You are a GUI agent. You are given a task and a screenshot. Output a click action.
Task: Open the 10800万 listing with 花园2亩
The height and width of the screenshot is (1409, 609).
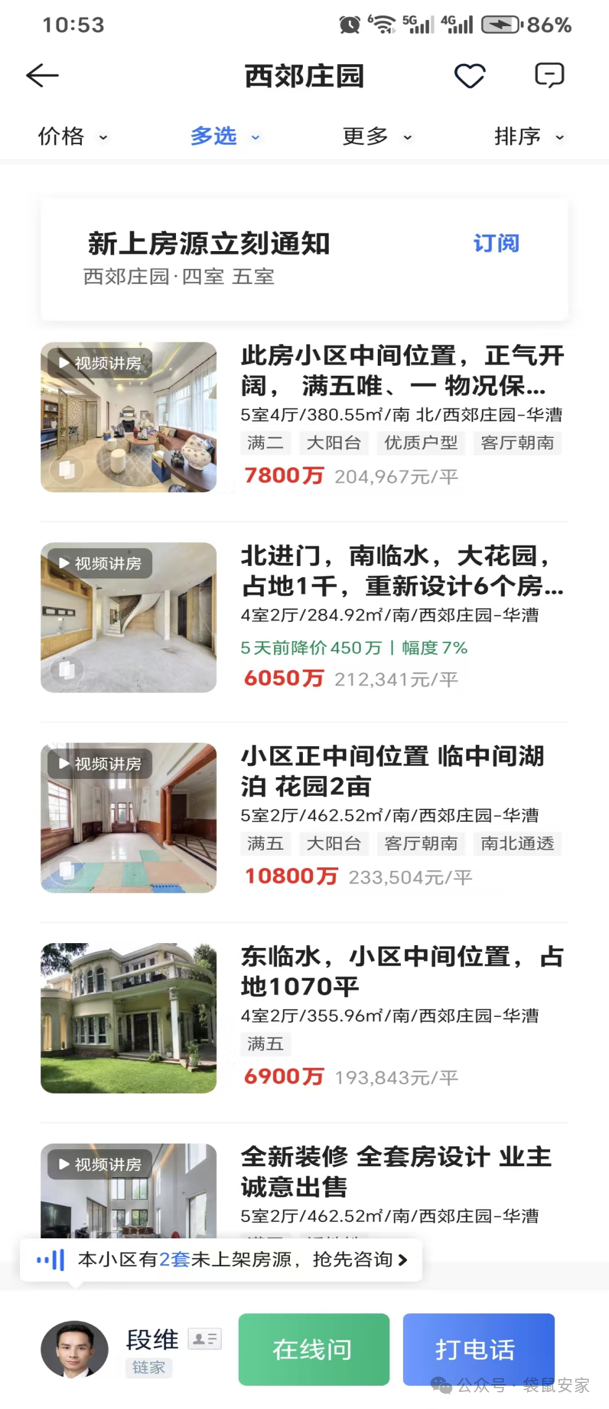click(402, 817)
